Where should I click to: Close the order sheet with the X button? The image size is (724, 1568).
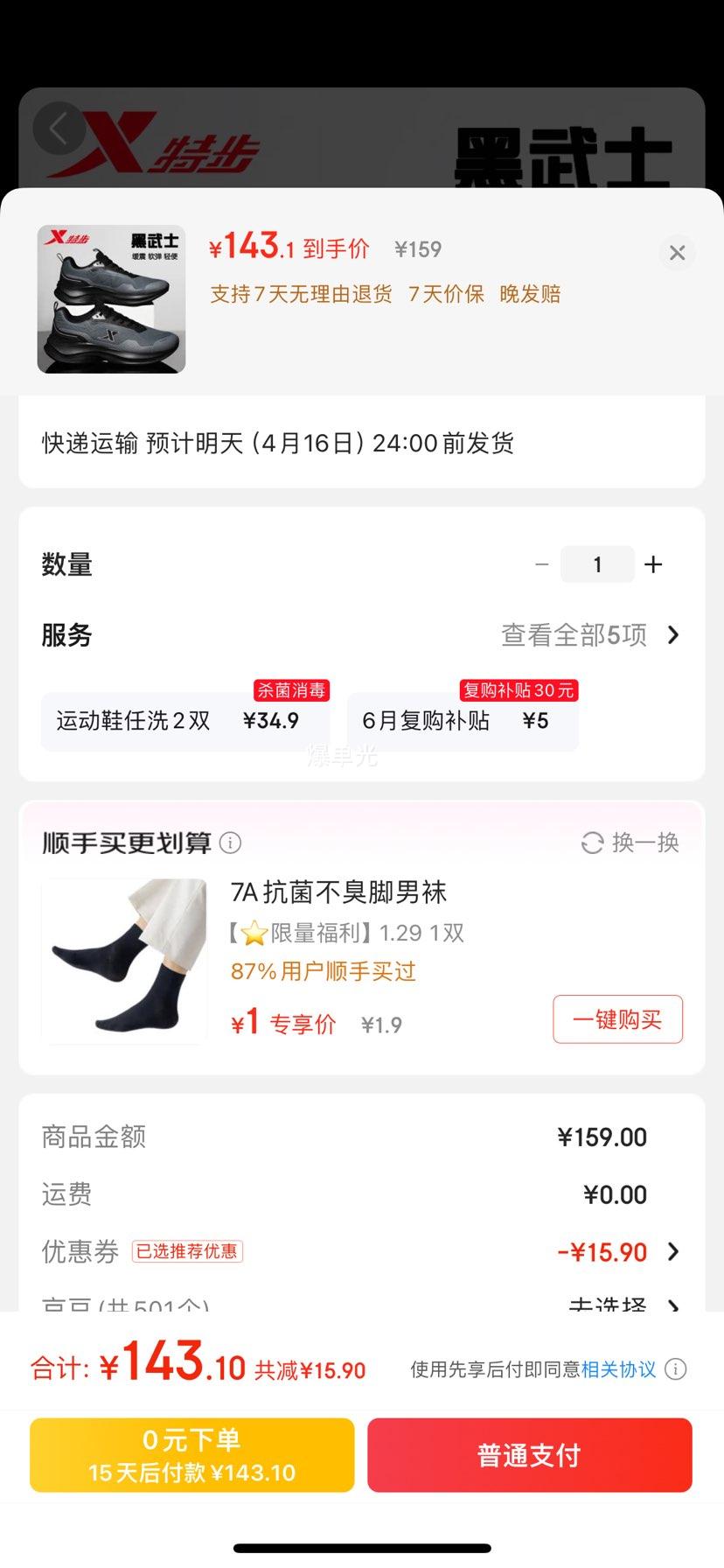(677, 253)
